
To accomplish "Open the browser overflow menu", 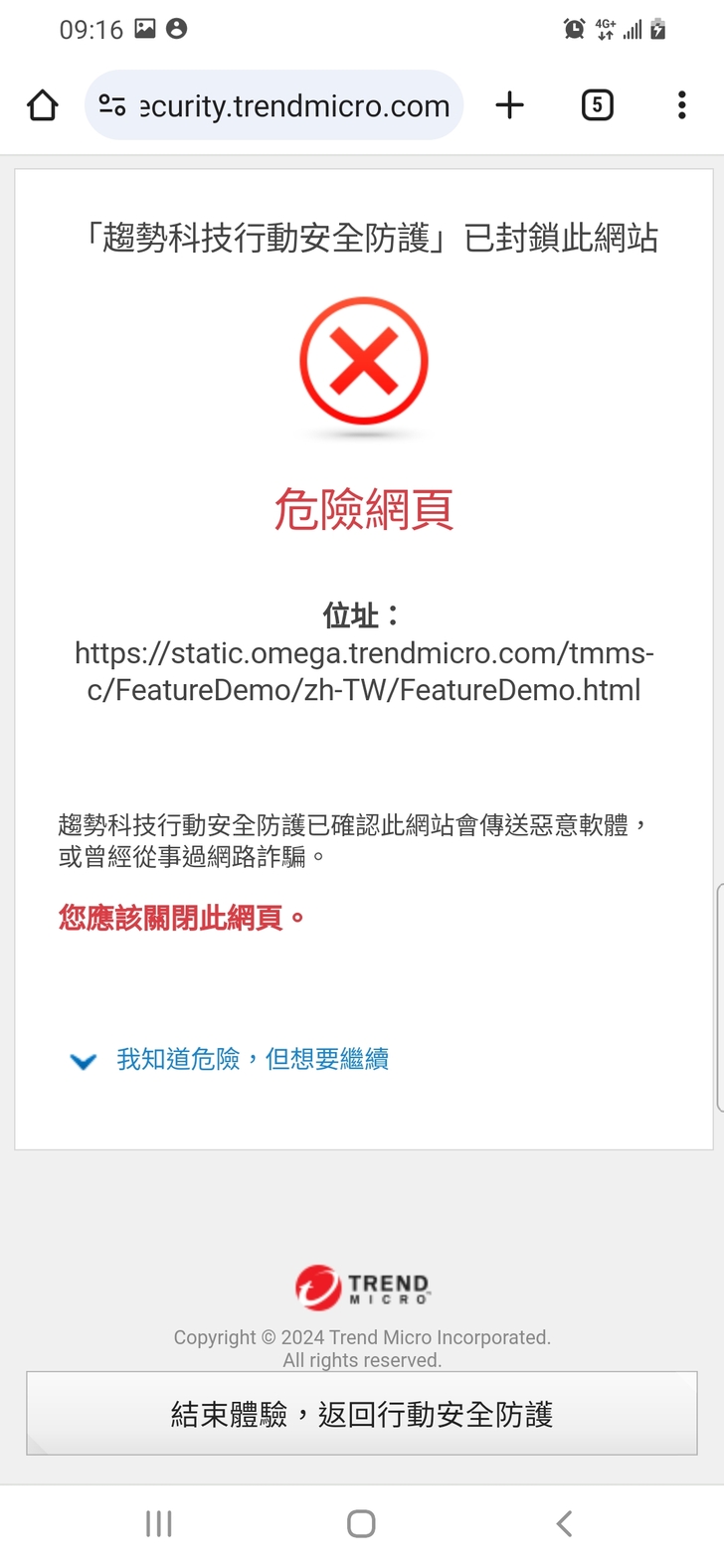I will (x=681, y=105).
